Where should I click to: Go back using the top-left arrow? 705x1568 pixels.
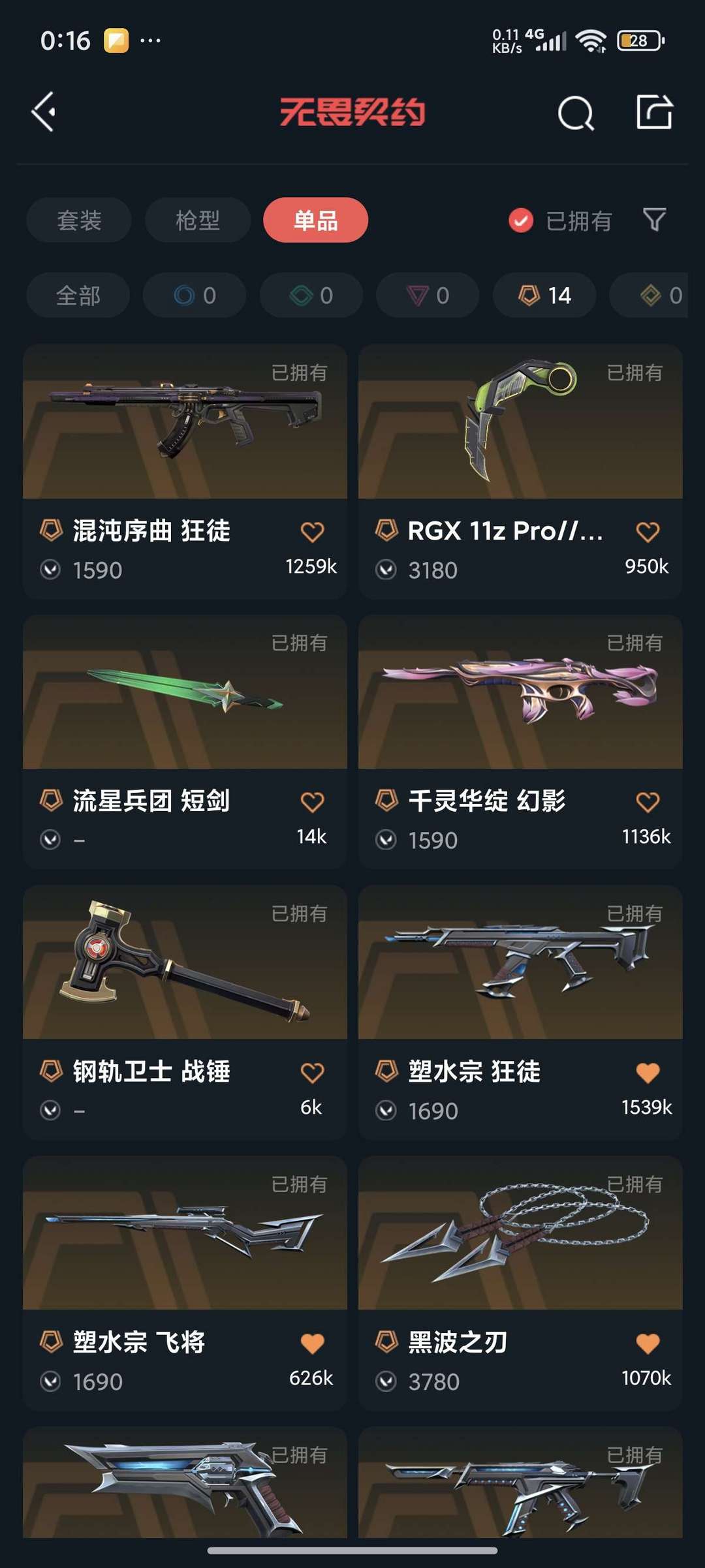tap(44, 112)
